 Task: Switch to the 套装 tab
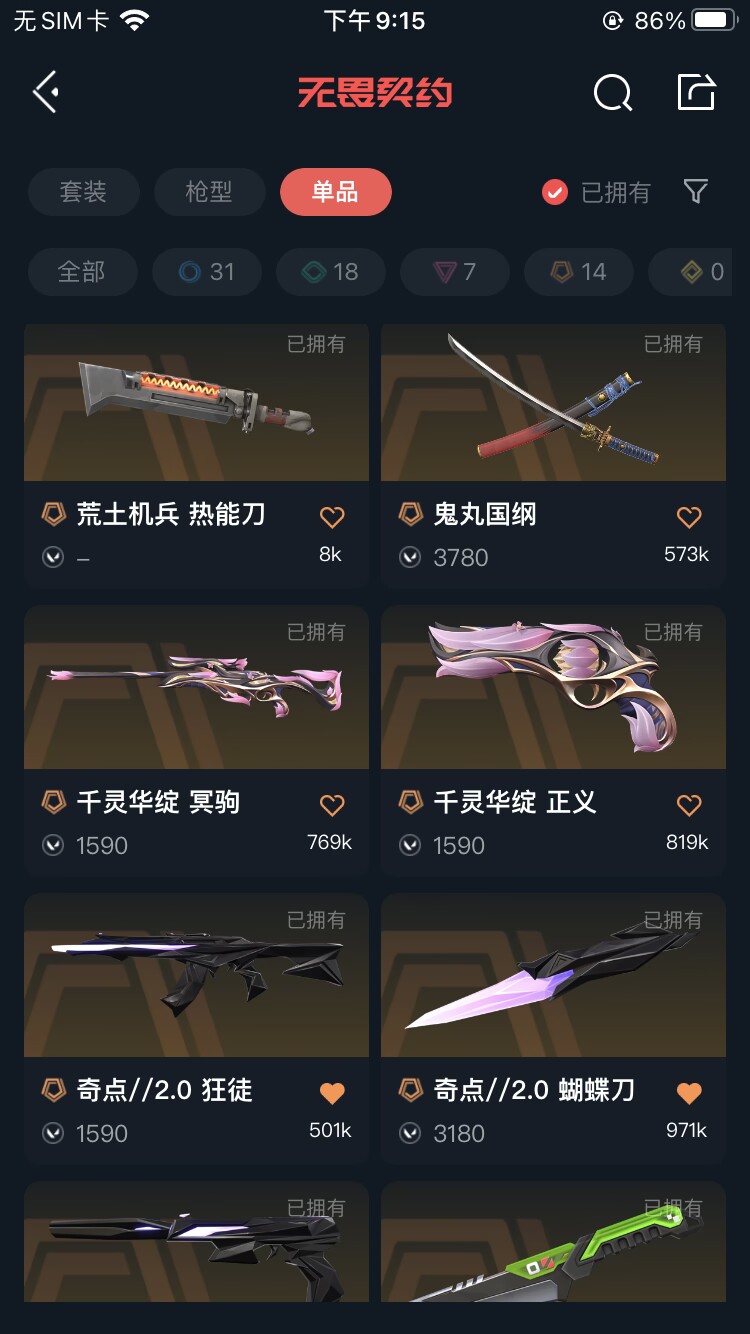coord(83,192)
